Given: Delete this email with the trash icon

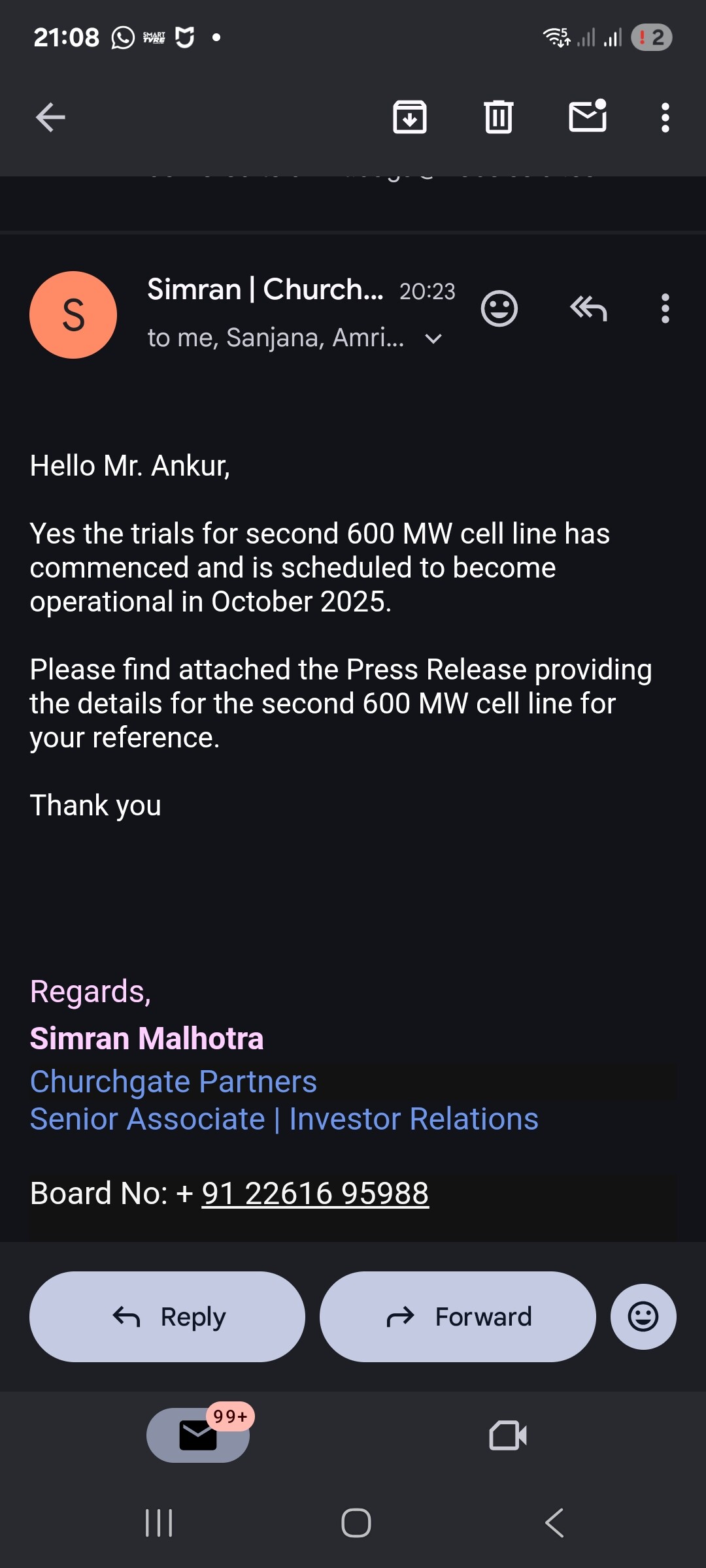Looking at the screenshot, I should tap(499, 118).
